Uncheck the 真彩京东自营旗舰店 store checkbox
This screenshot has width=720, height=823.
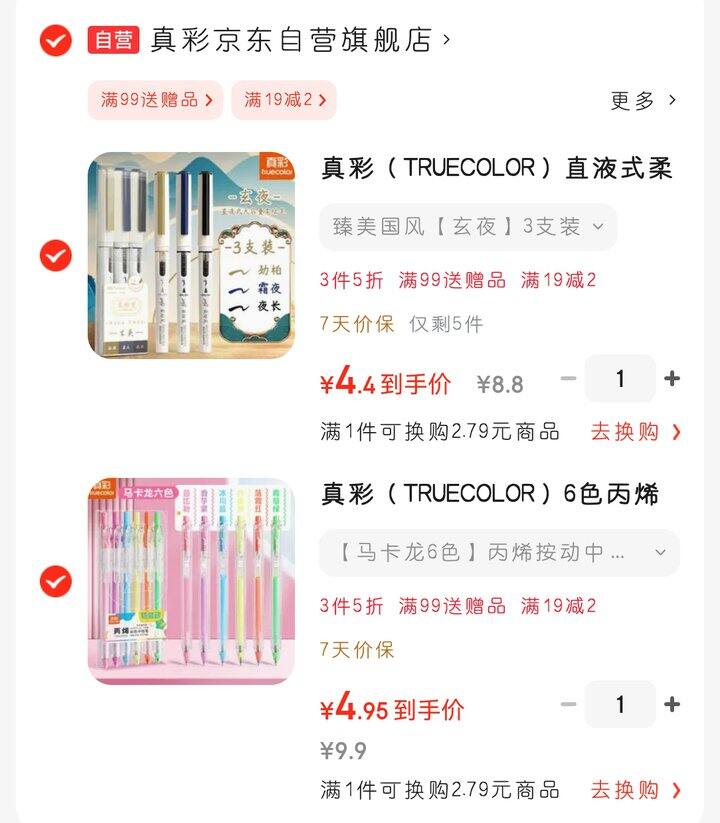pyautogui.click(x=55, y=40)
